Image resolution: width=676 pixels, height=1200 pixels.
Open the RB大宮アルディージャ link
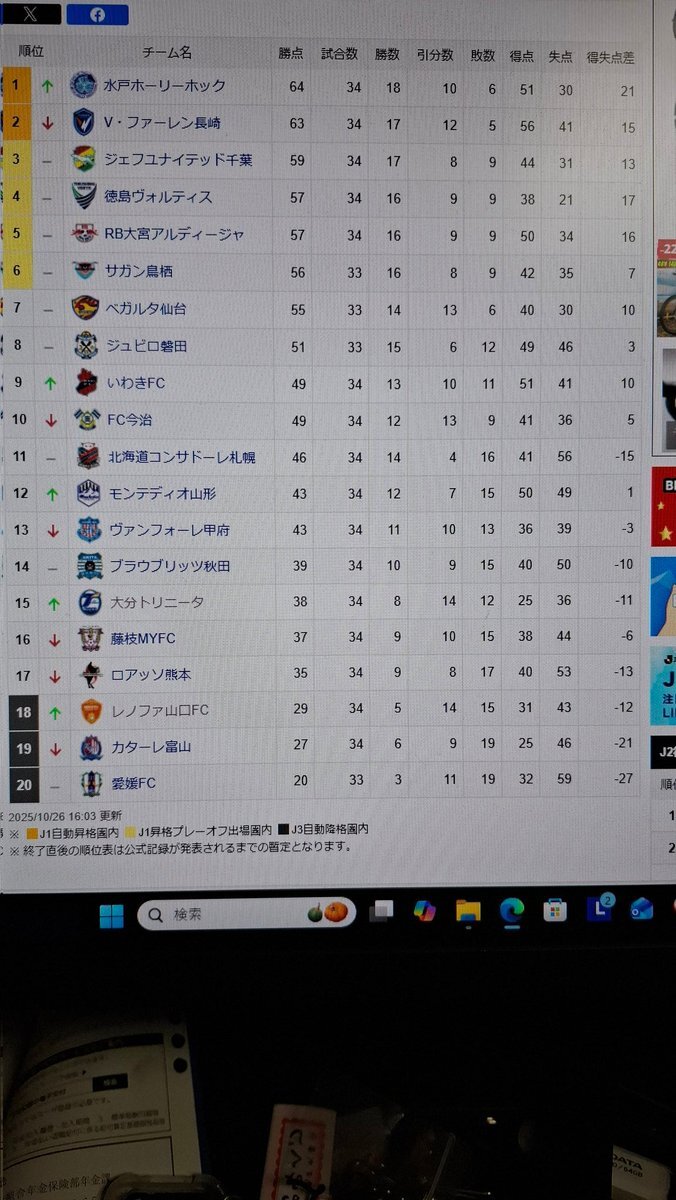pyautogui.click(x=174, y=234)
